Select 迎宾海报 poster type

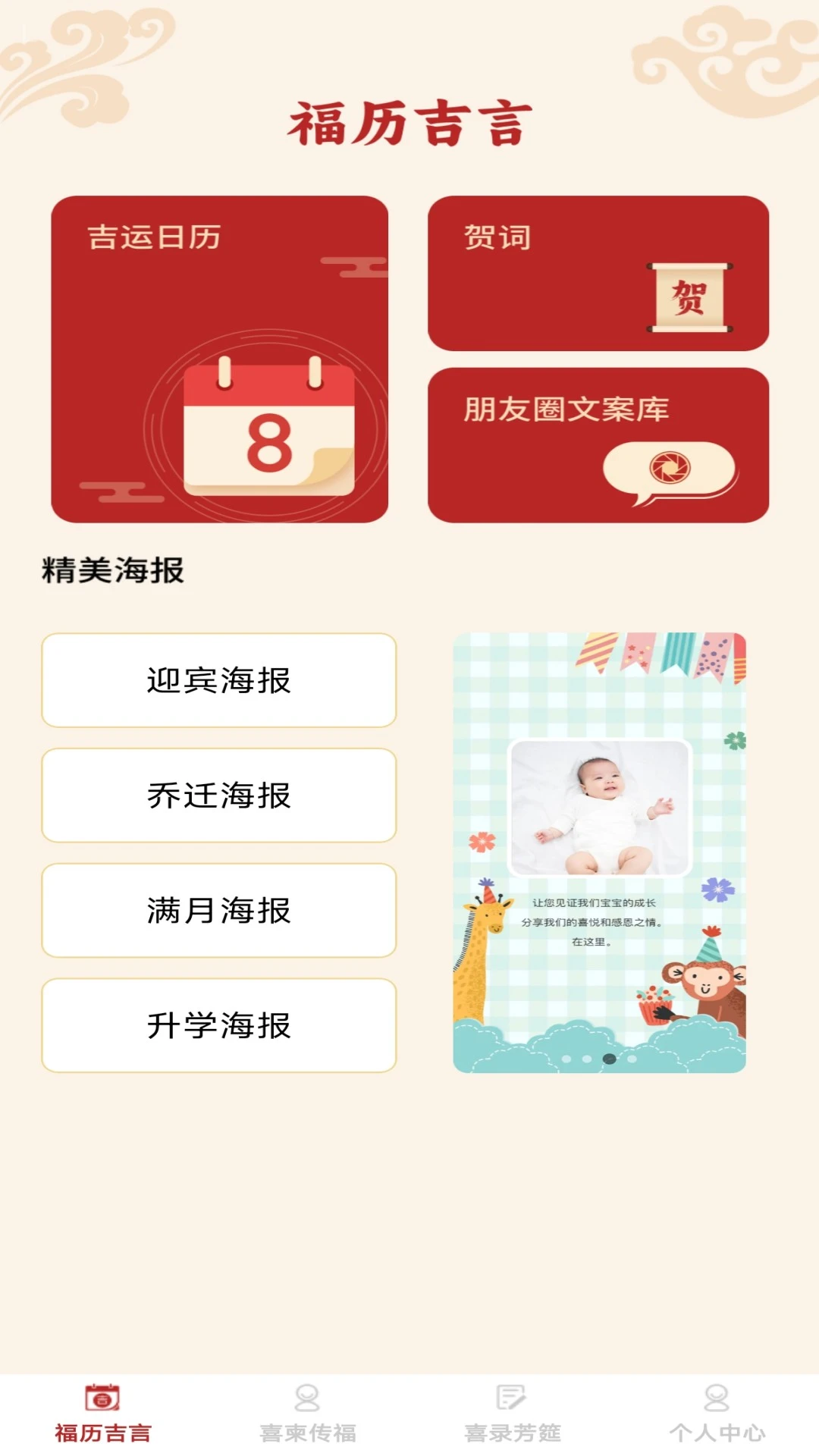[219, 680]
